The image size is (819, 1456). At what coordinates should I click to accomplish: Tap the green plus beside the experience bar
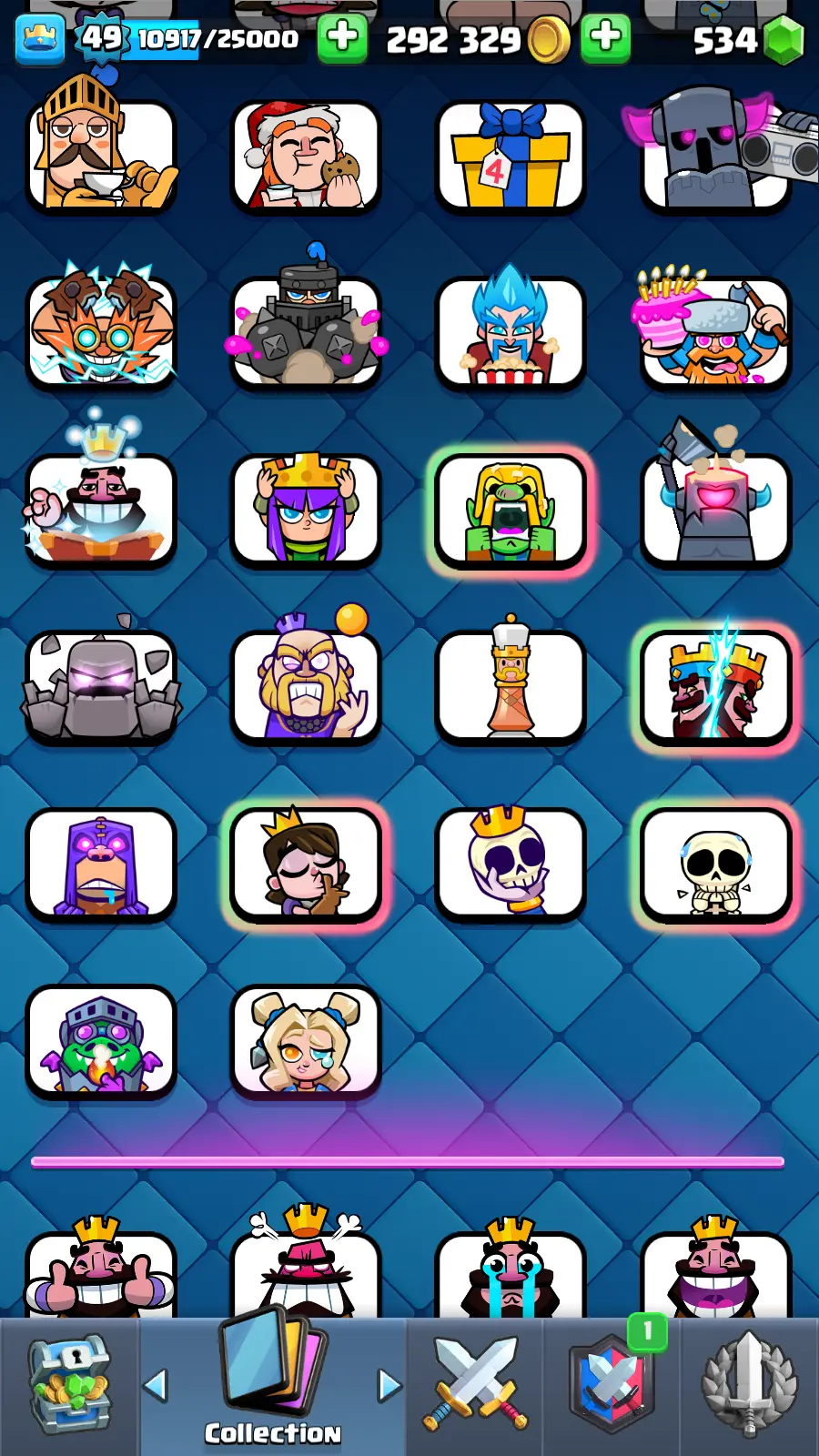point(342,38)
